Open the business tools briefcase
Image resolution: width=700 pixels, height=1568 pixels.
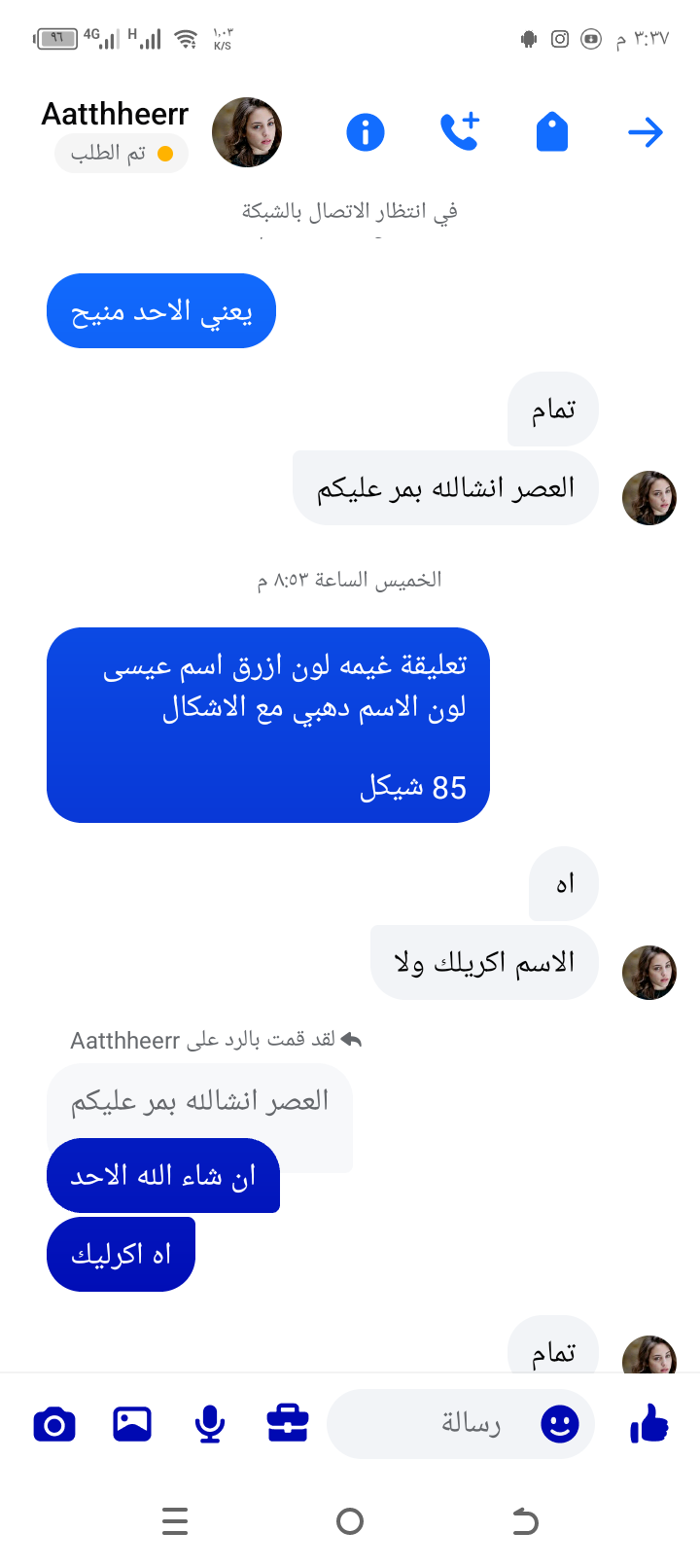[x=288, y=1424]
